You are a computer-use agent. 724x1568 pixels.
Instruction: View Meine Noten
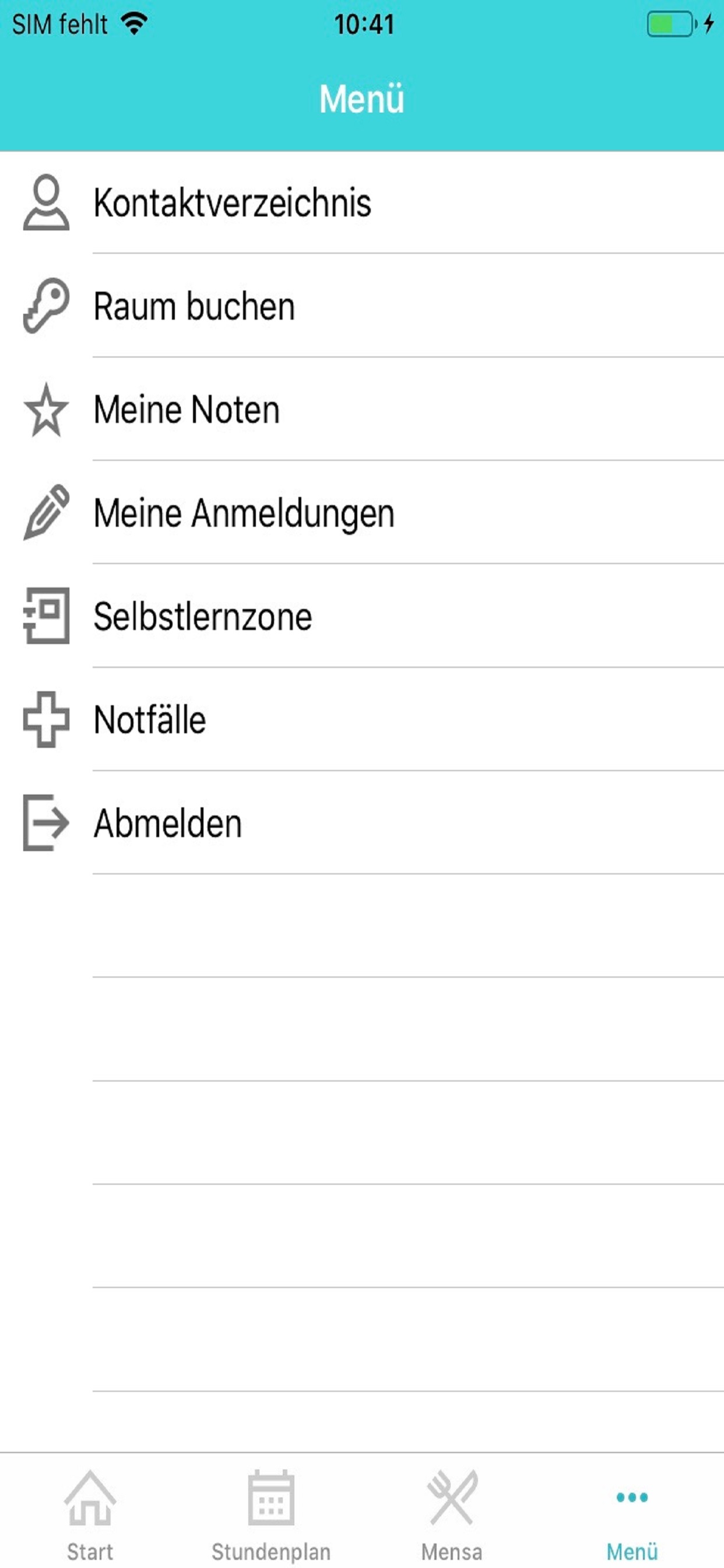tap(186, 409)
